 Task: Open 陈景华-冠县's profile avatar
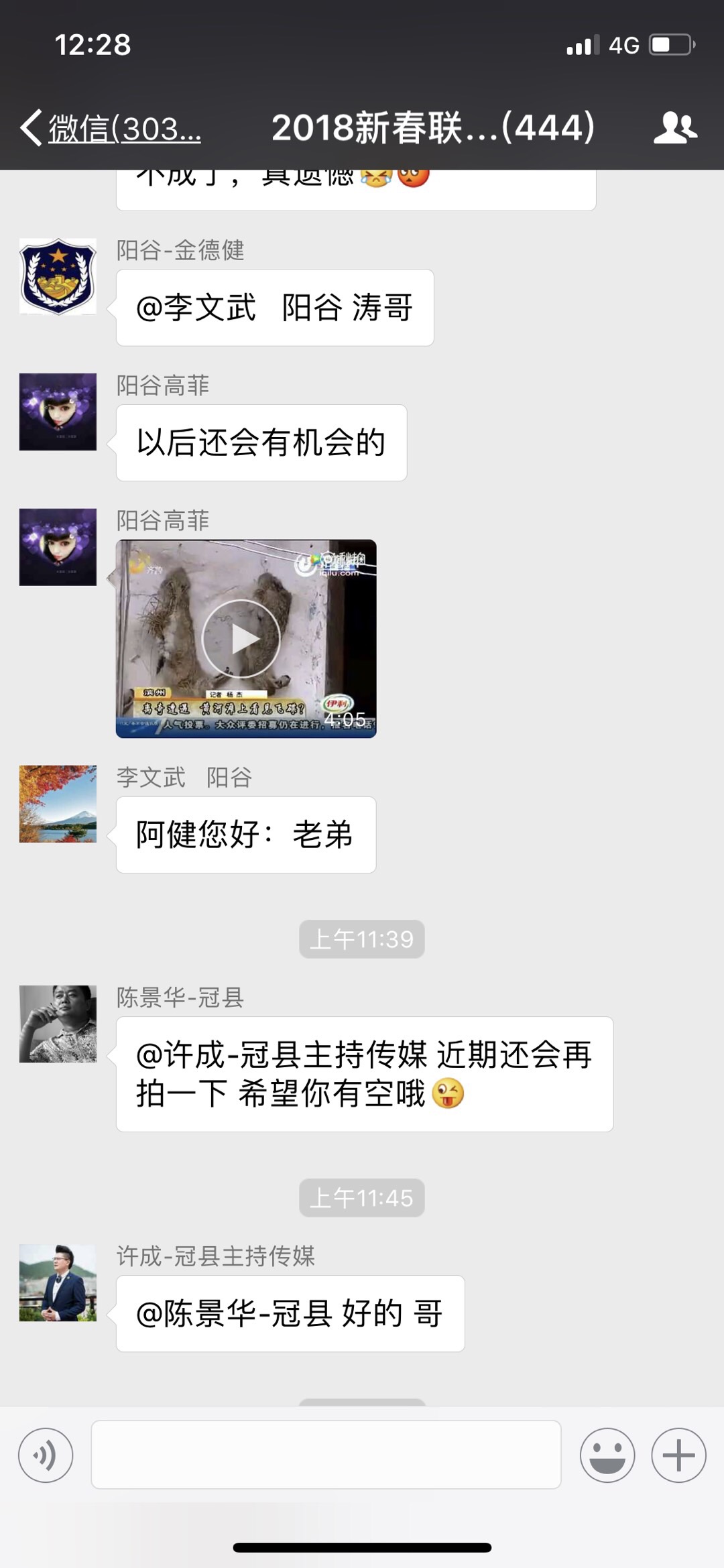coord(58,1024)
